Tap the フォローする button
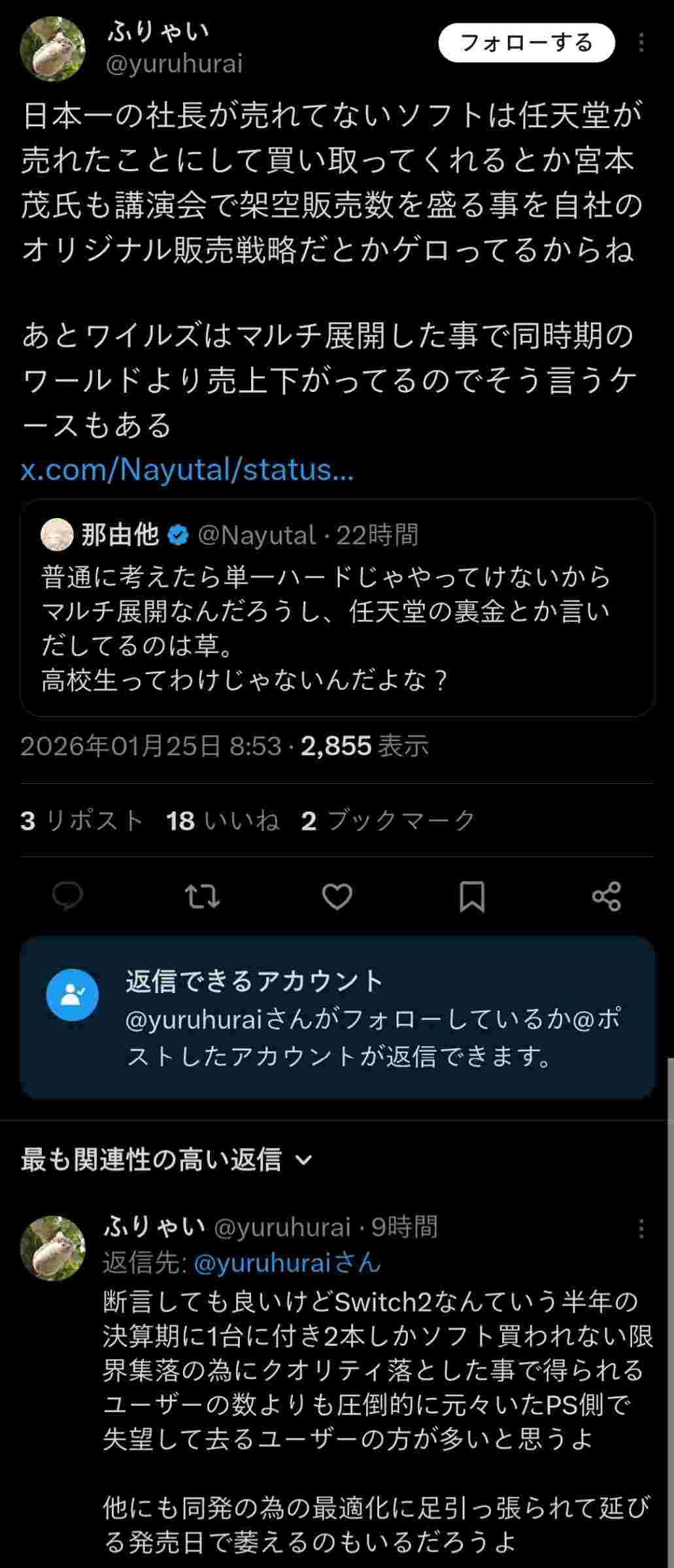 [x=526, y=43]
